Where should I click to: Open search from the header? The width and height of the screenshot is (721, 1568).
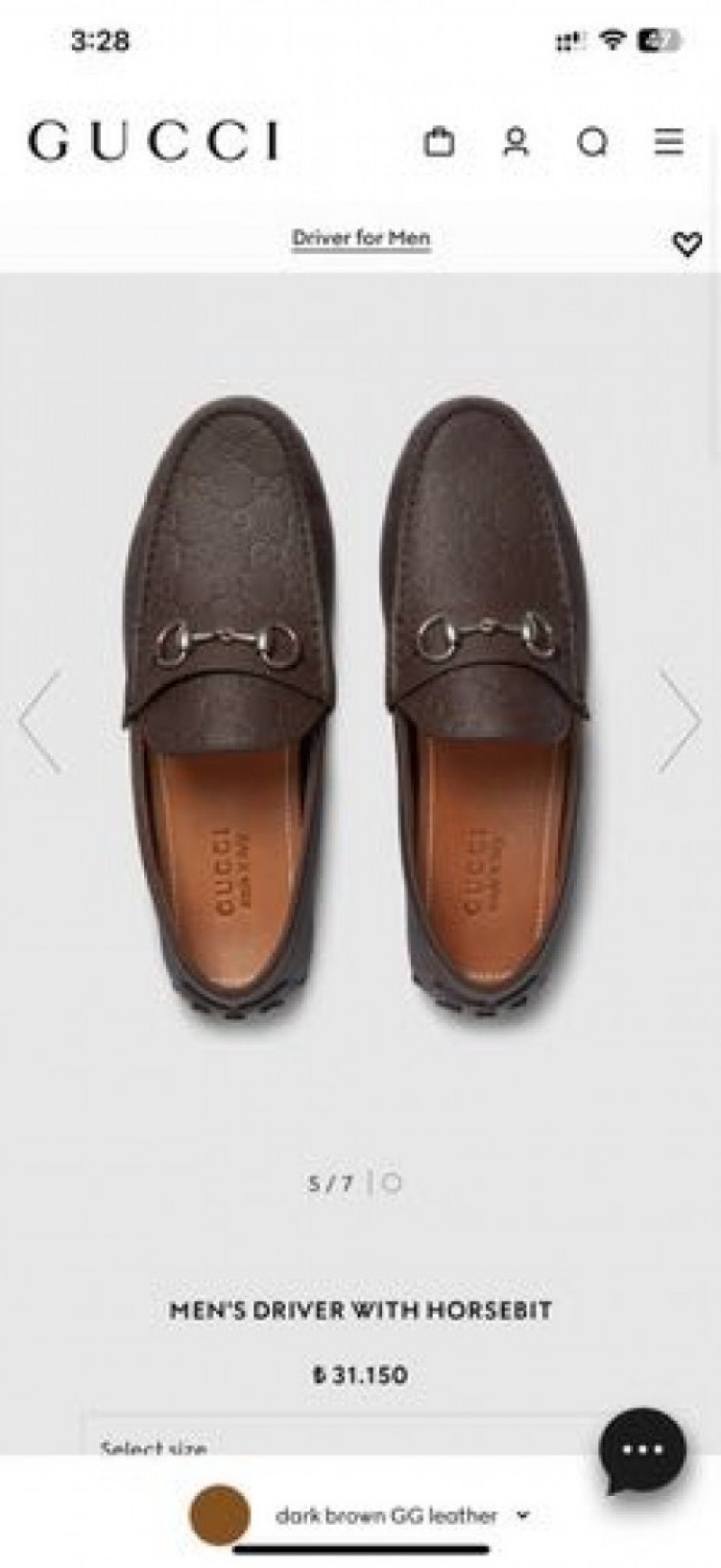pyautogui.click(x=592, y=142)
